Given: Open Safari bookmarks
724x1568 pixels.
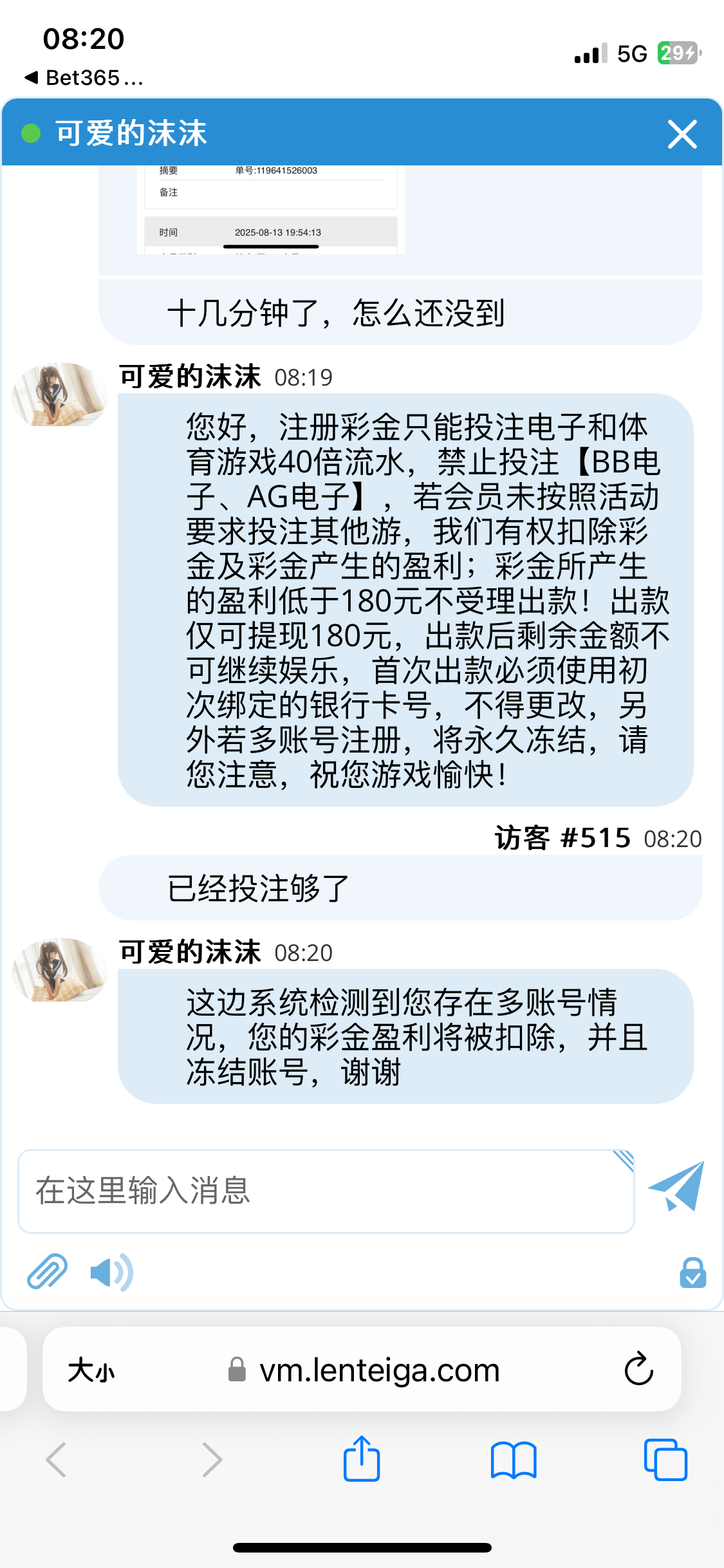Looking at the screenshot, I should pos(513,1459).
